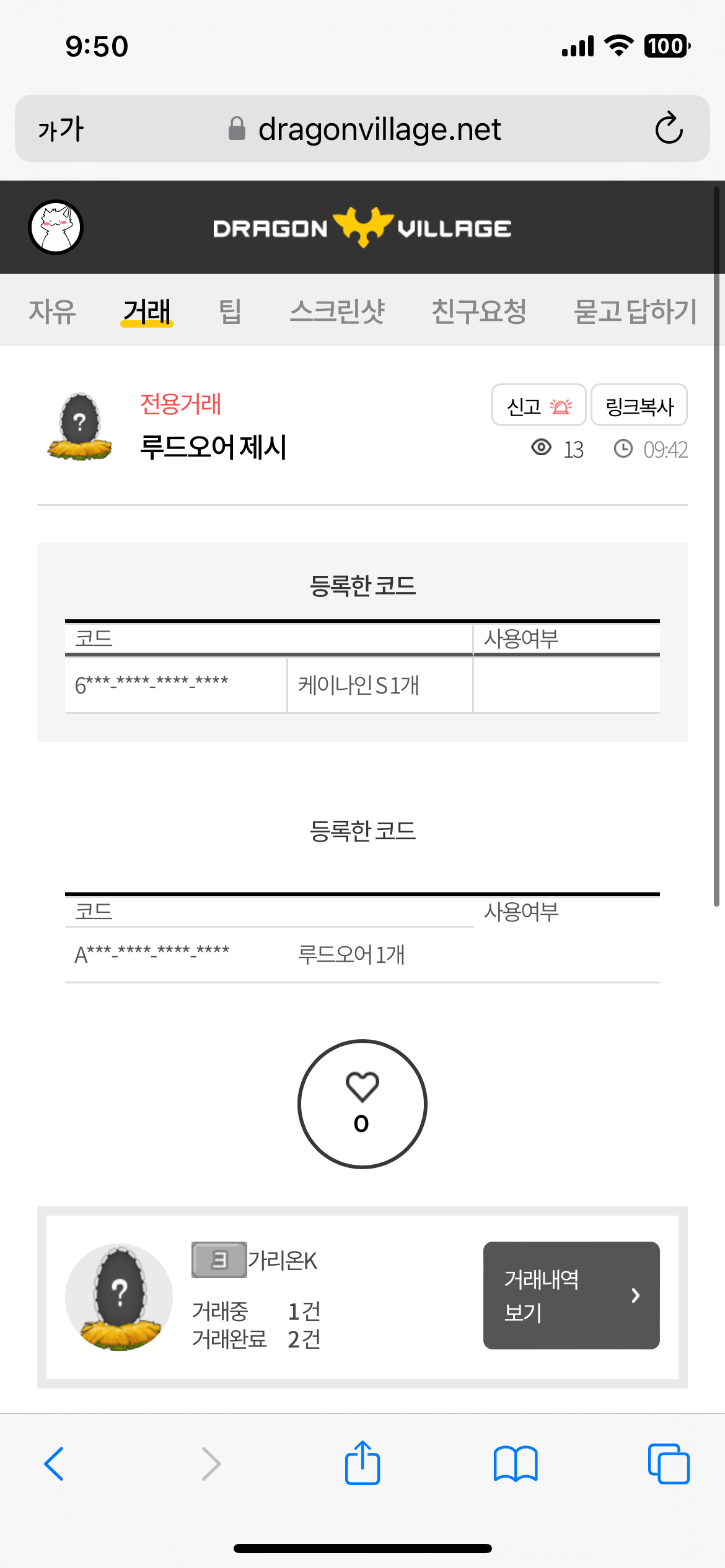Share this page from Safari toolbar

coord(362,1464)
